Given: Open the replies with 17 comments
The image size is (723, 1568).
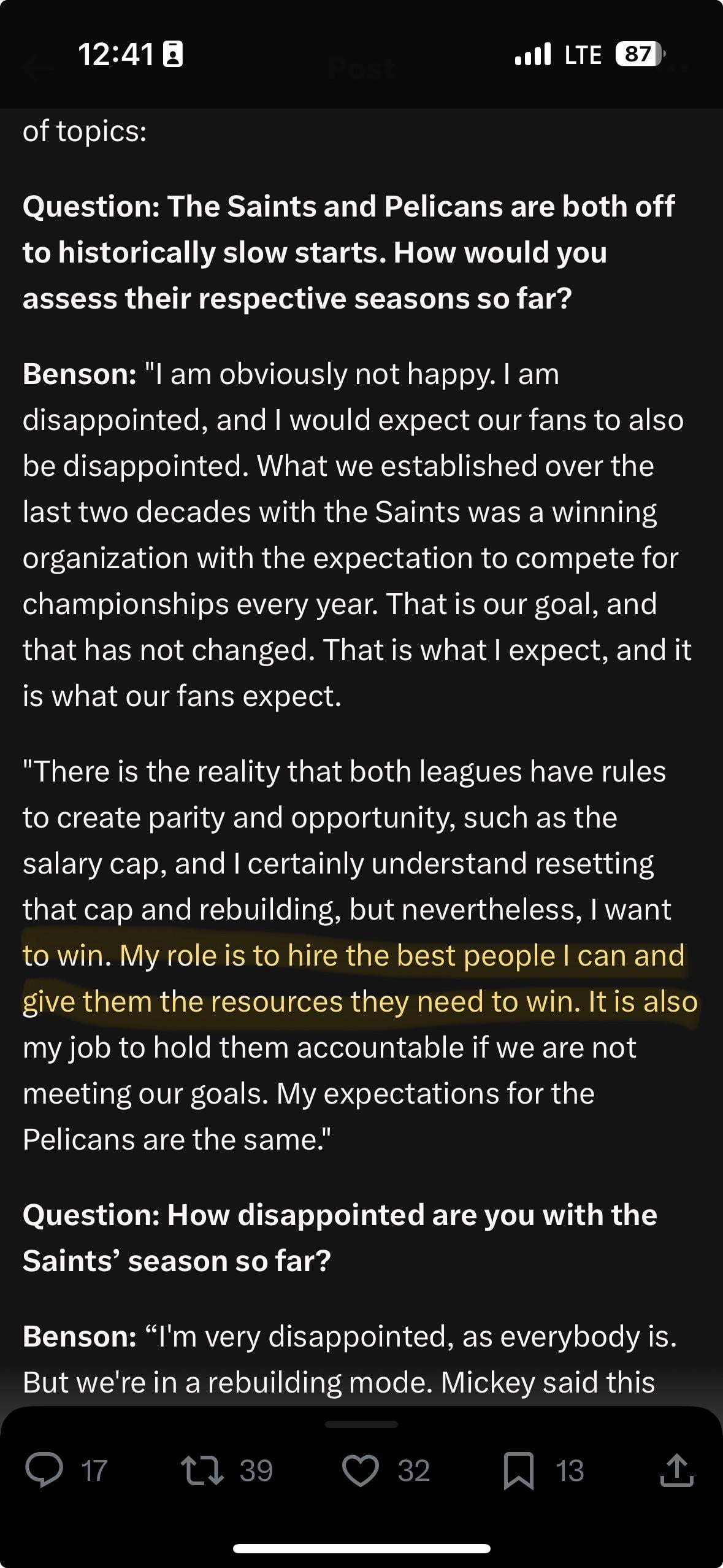Looking at the screenshot, I should click(45, 1471).
